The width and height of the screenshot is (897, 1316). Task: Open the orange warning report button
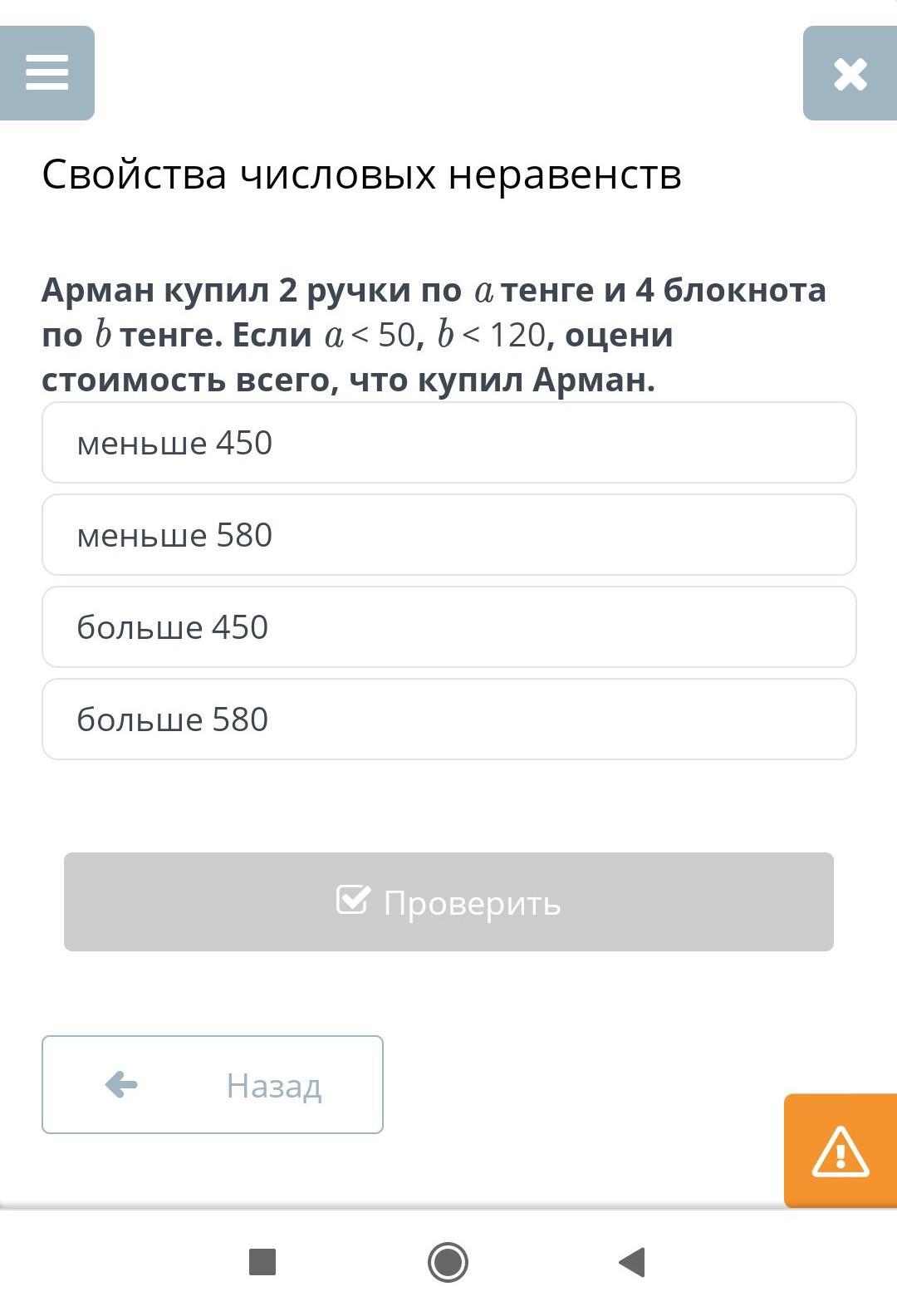(841, 1151)
